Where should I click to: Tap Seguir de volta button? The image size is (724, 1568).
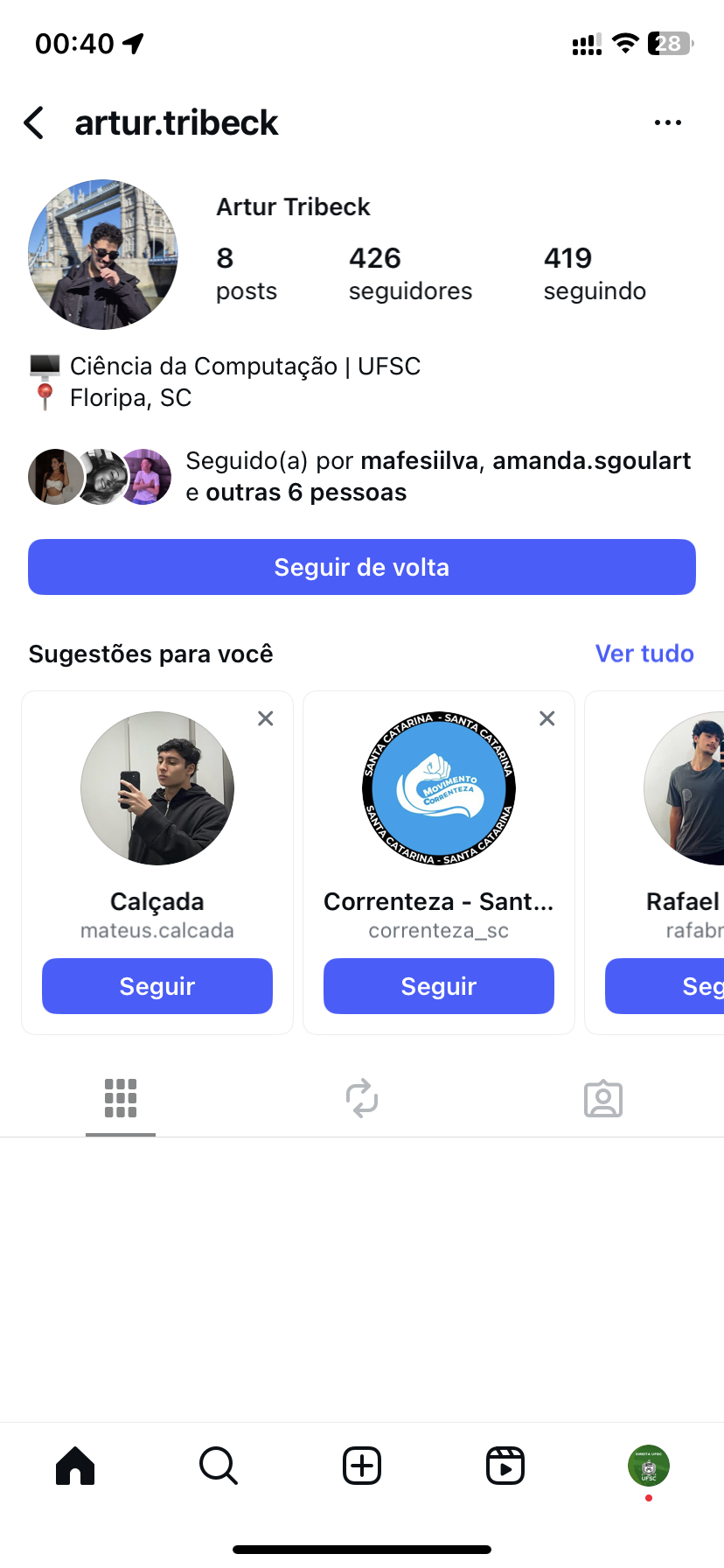click(361, 567)
